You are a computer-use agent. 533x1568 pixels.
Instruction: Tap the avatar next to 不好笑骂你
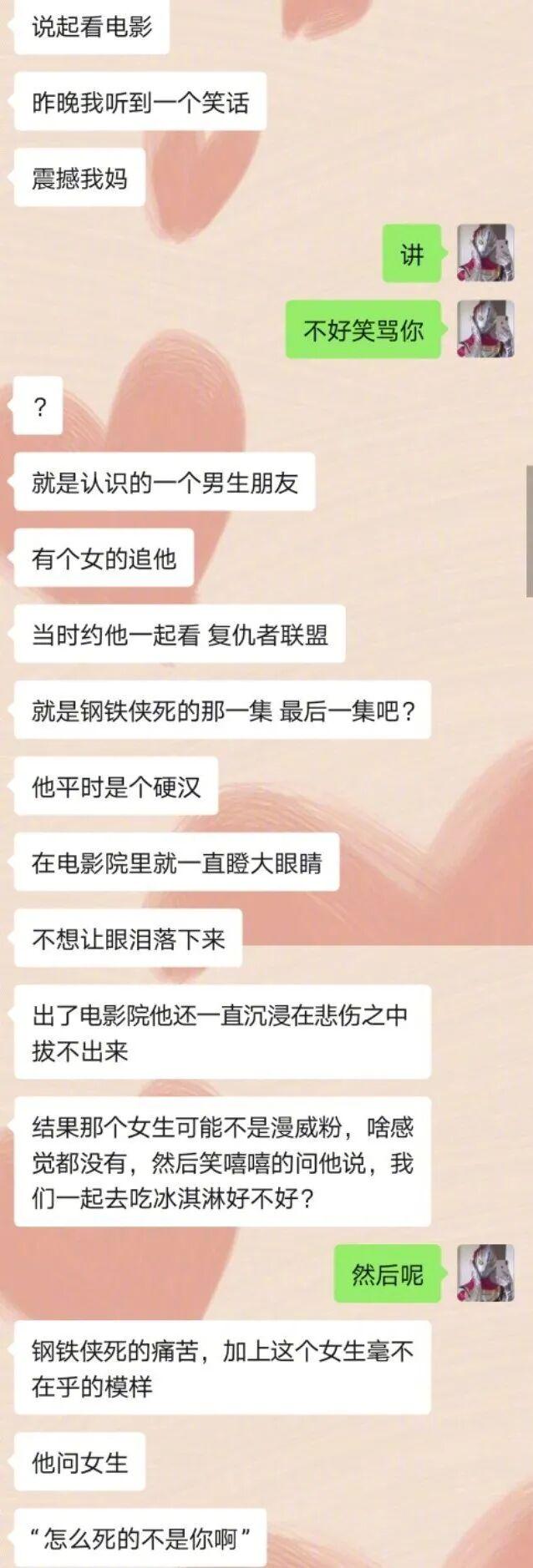pos(485,330)
